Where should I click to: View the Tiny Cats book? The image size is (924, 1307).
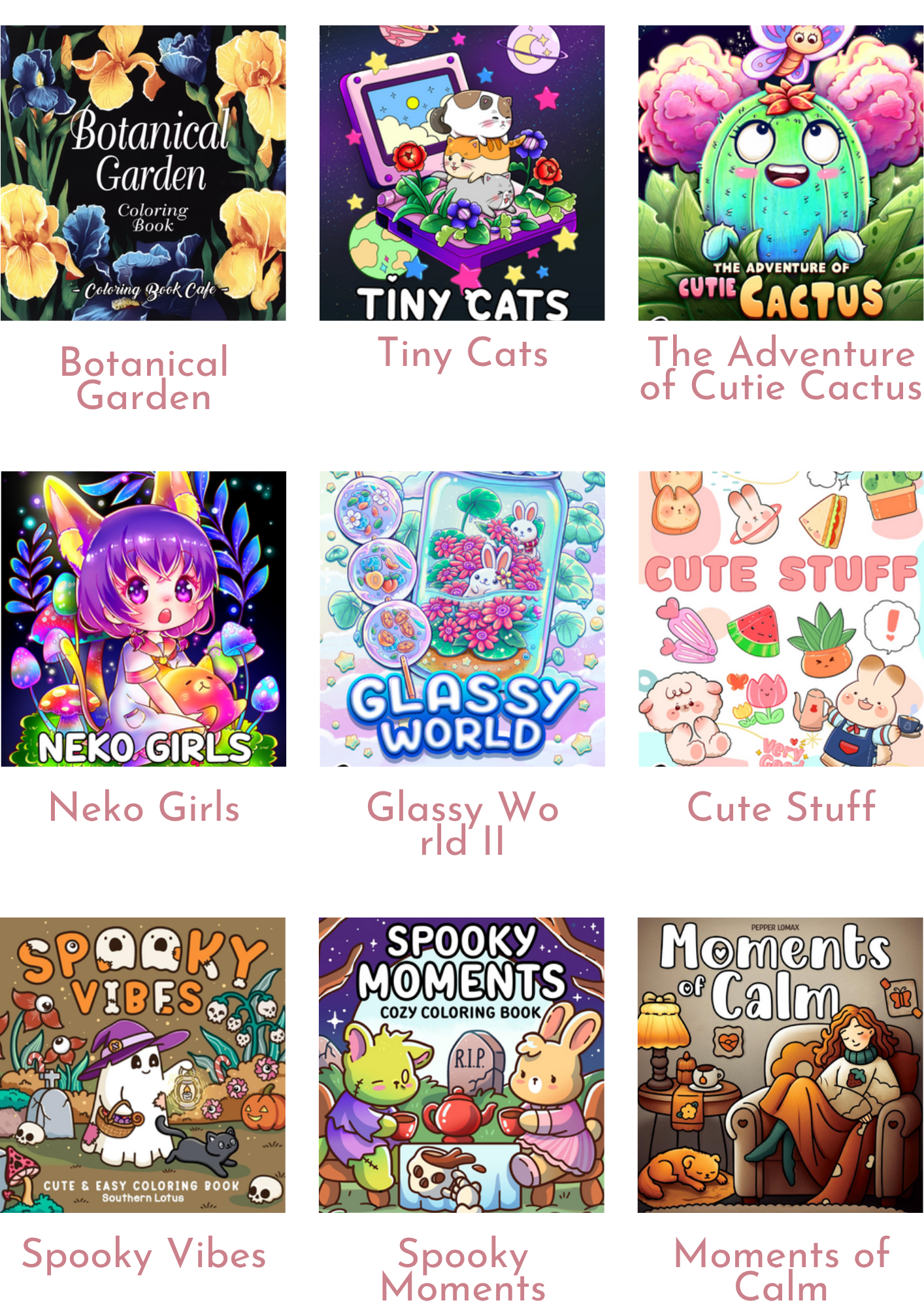click(462, 173)
